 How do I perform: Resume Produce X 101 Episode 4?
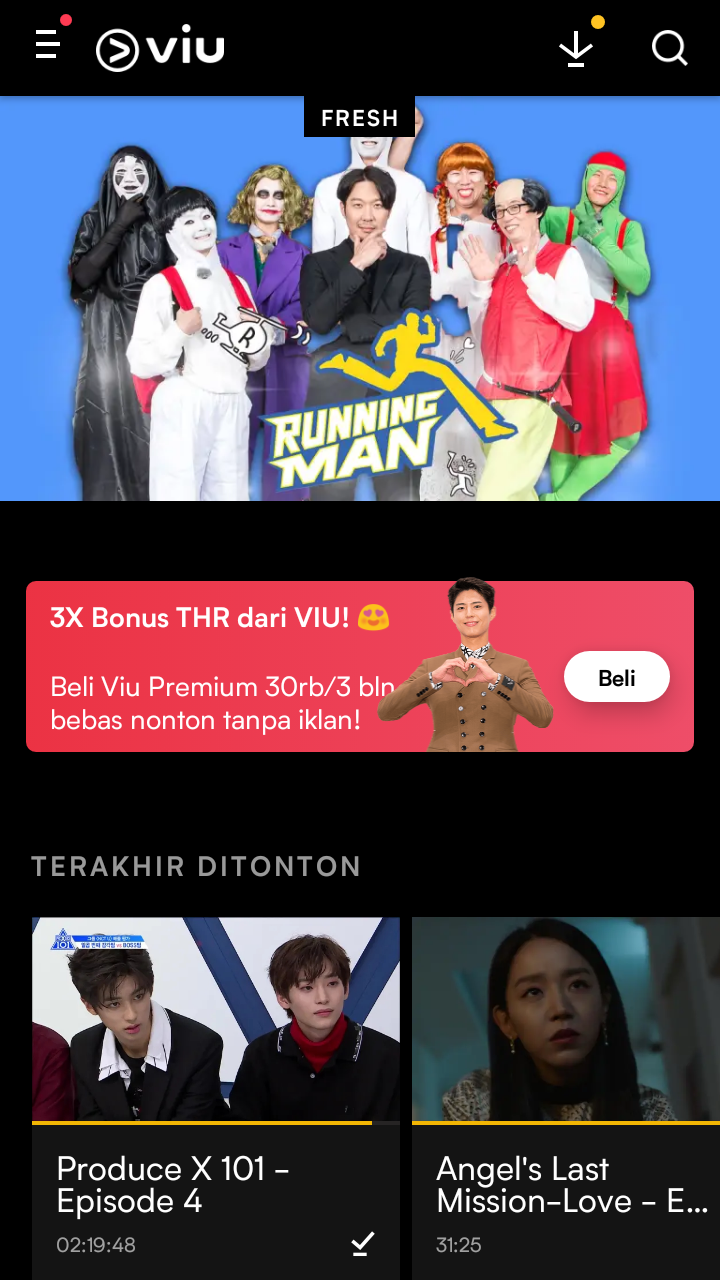(x=215, y=1019)
